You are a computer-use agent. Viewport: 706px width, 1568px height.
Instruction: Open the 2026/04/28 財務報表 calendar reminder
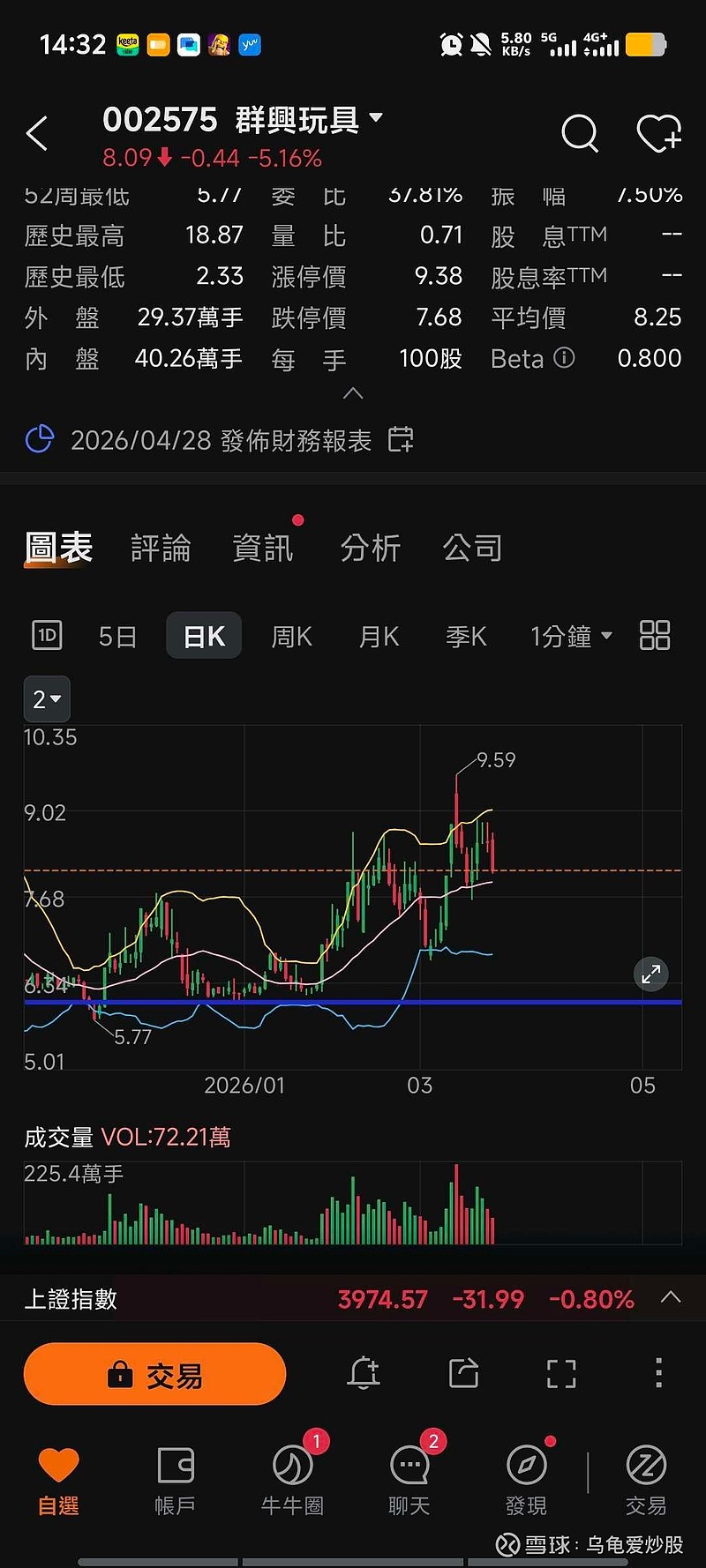pos(401,439)
